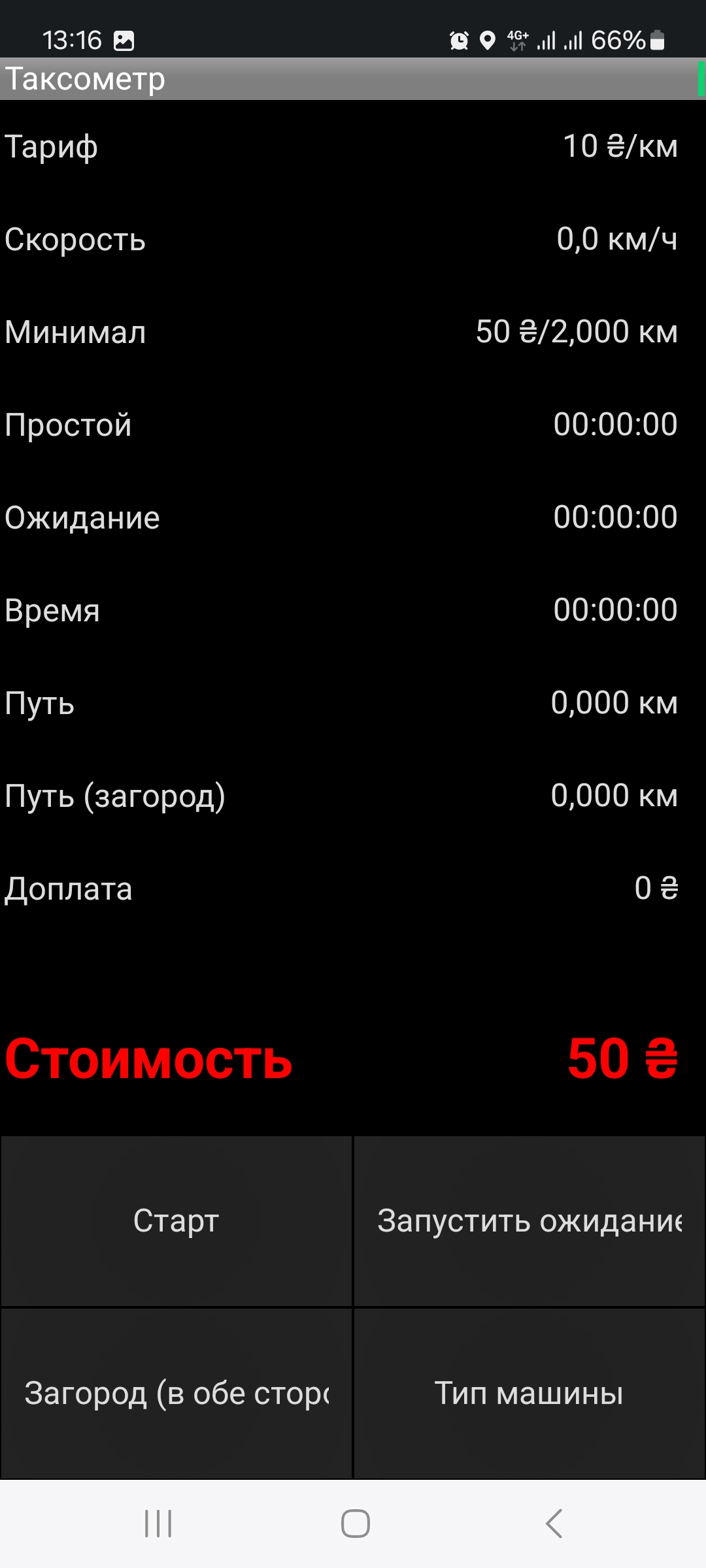Screen dimensions: 706x1568
Task: Open recent apps from navigation bar
Action: pyautogui.click(x=158, y=1524)
